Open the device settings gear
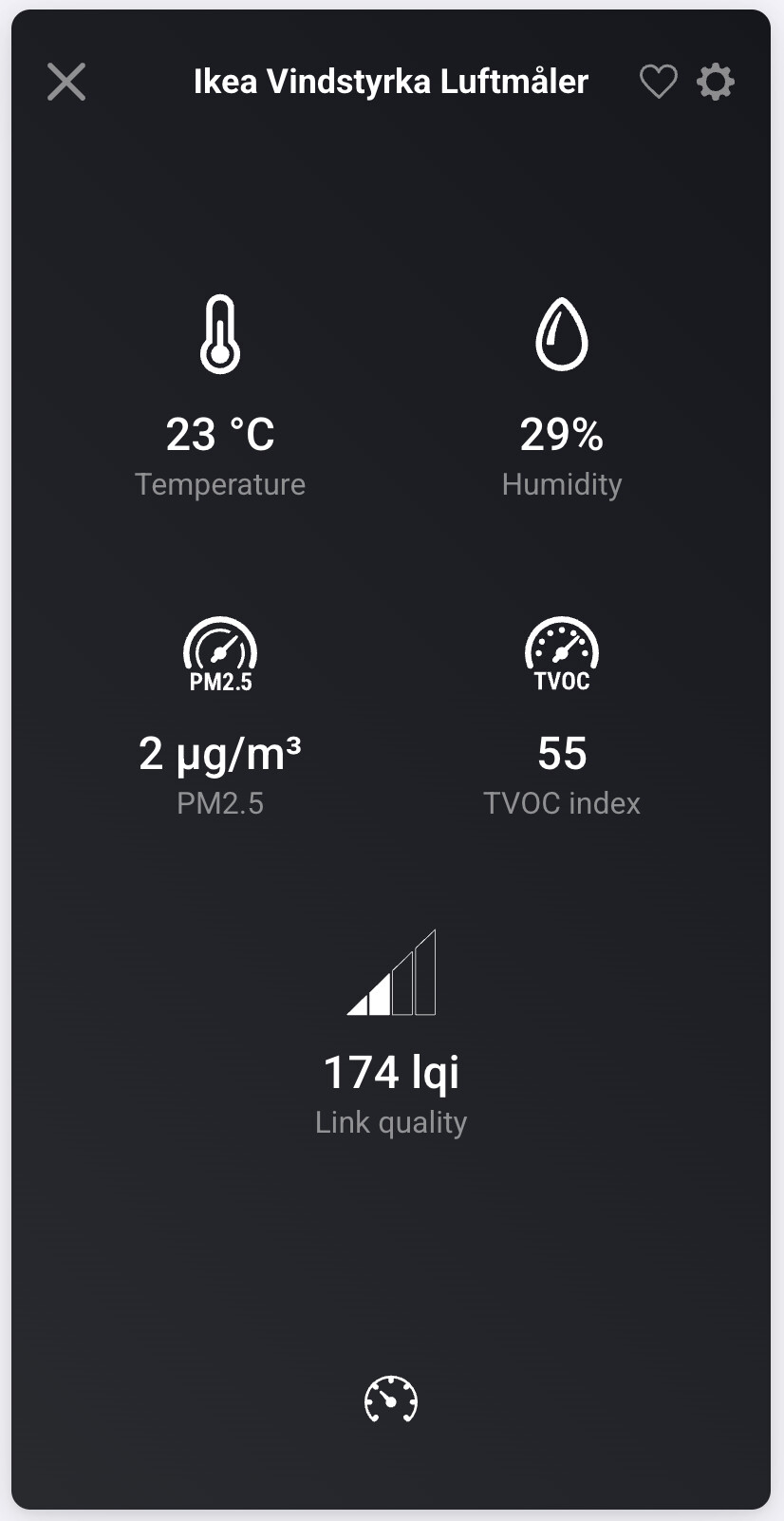Image resolution: width=784 pixels, height=1521 pixels. pos(716,82)
